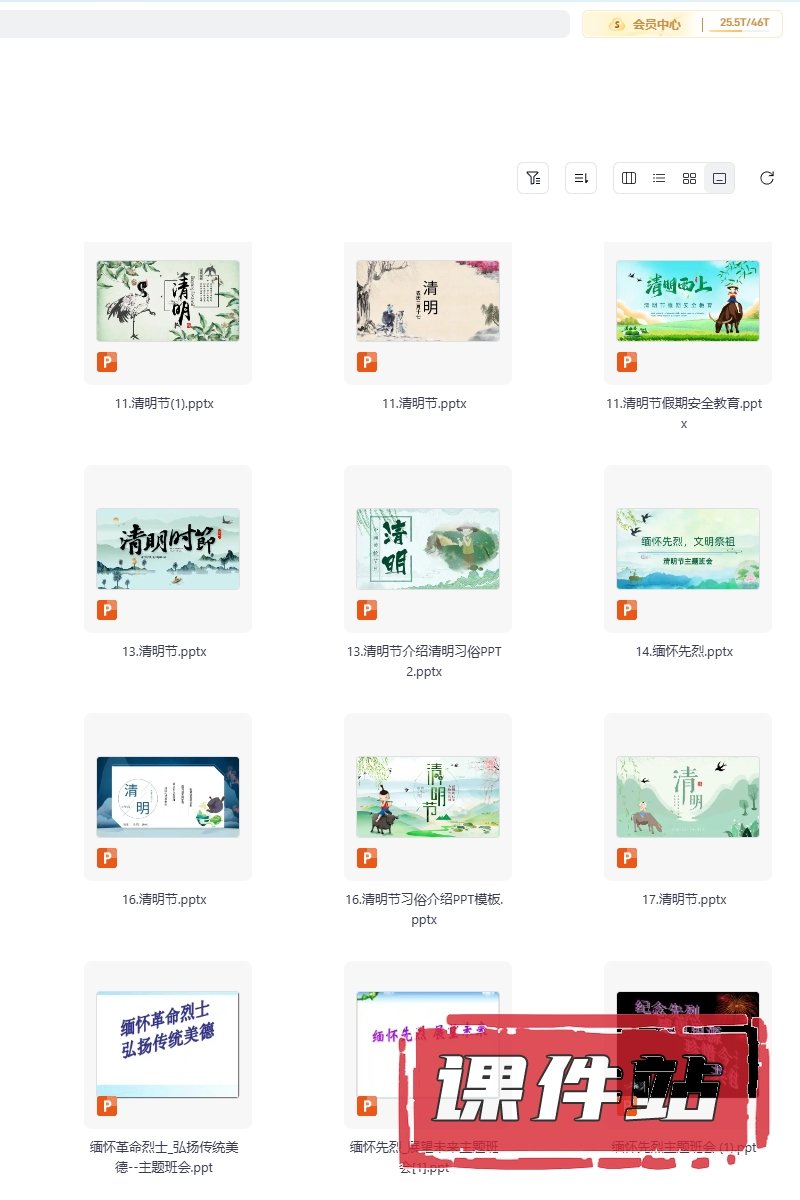Open the file filter icon
Viewport: 800px width, 1200px height.
533,178
